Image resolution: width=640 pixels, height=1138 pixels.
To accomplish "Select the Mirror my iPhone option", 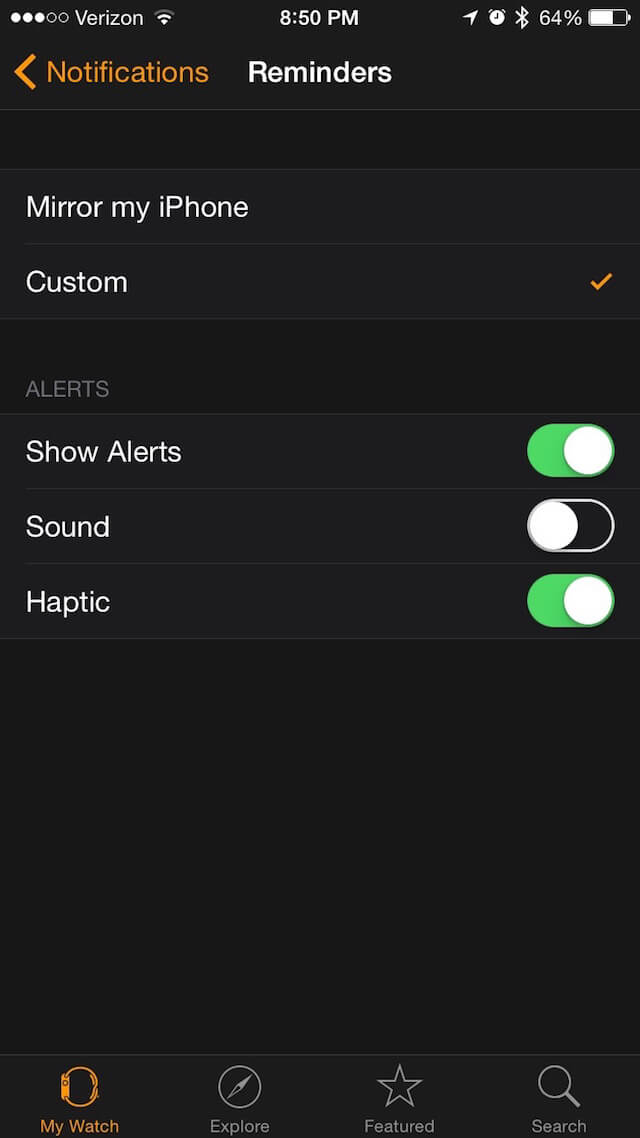I will click(x=320, y=208).
